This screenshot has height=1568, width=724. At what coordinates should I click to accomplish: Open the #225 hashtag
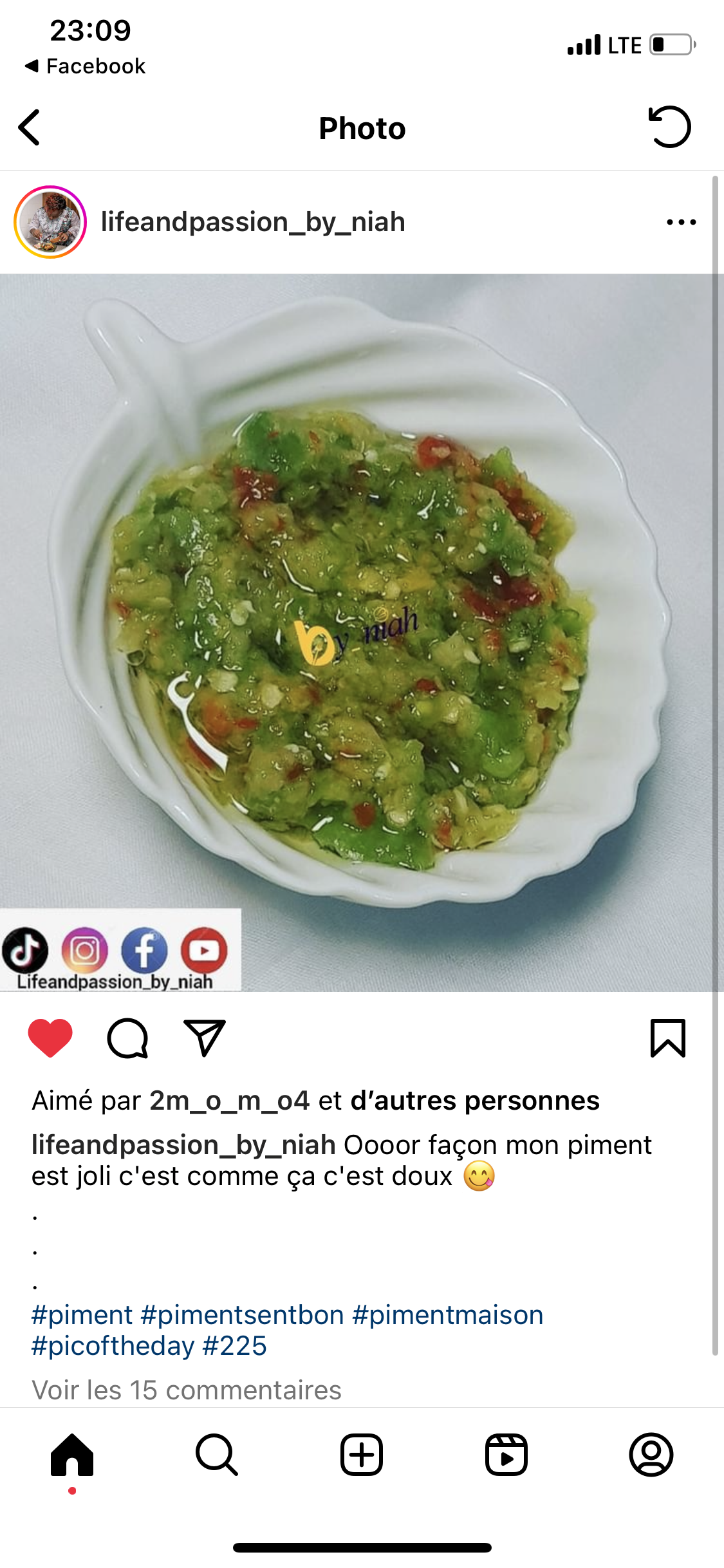(235, 1346)
